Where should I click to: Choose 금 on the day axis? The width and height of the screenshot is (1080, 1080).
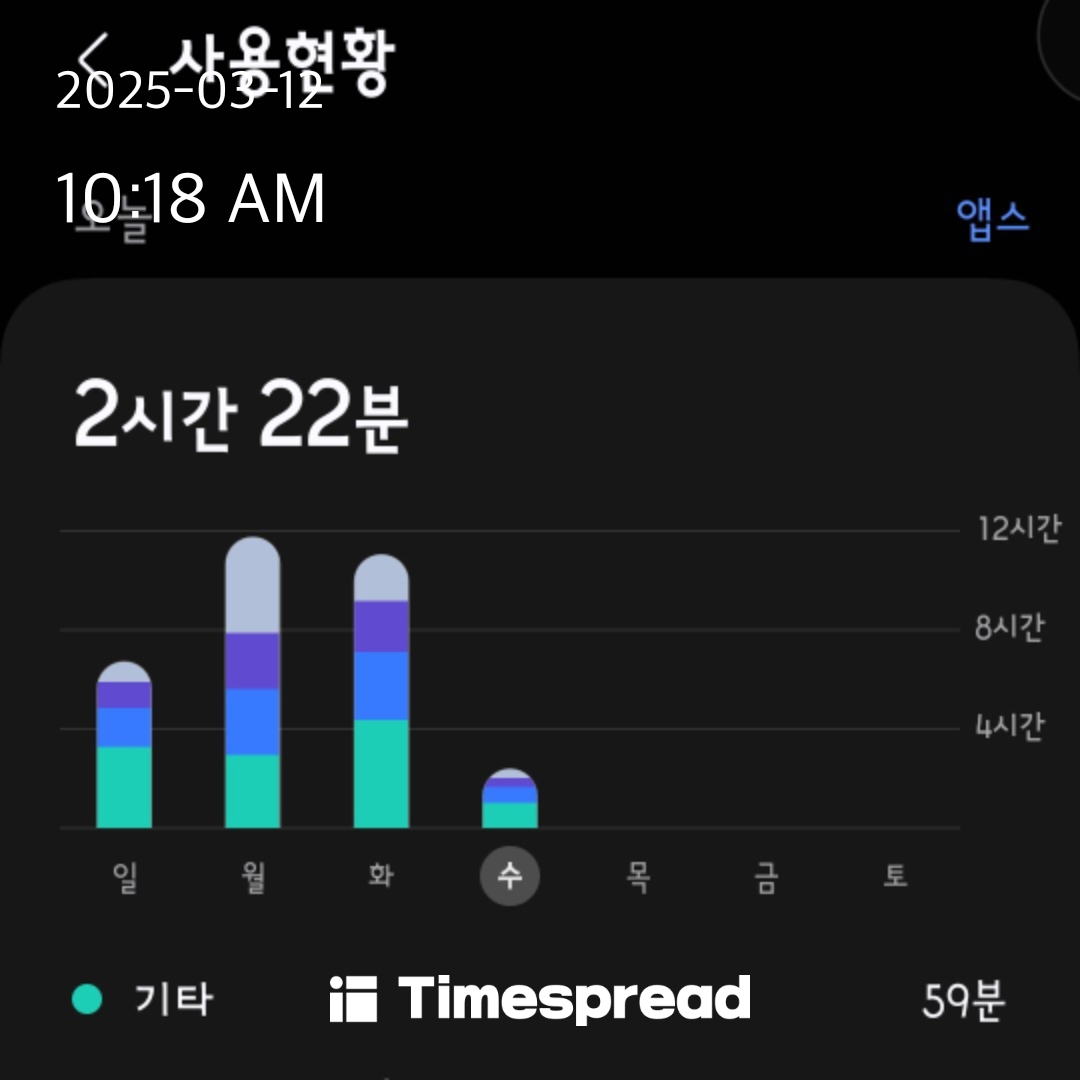[766, 877]
